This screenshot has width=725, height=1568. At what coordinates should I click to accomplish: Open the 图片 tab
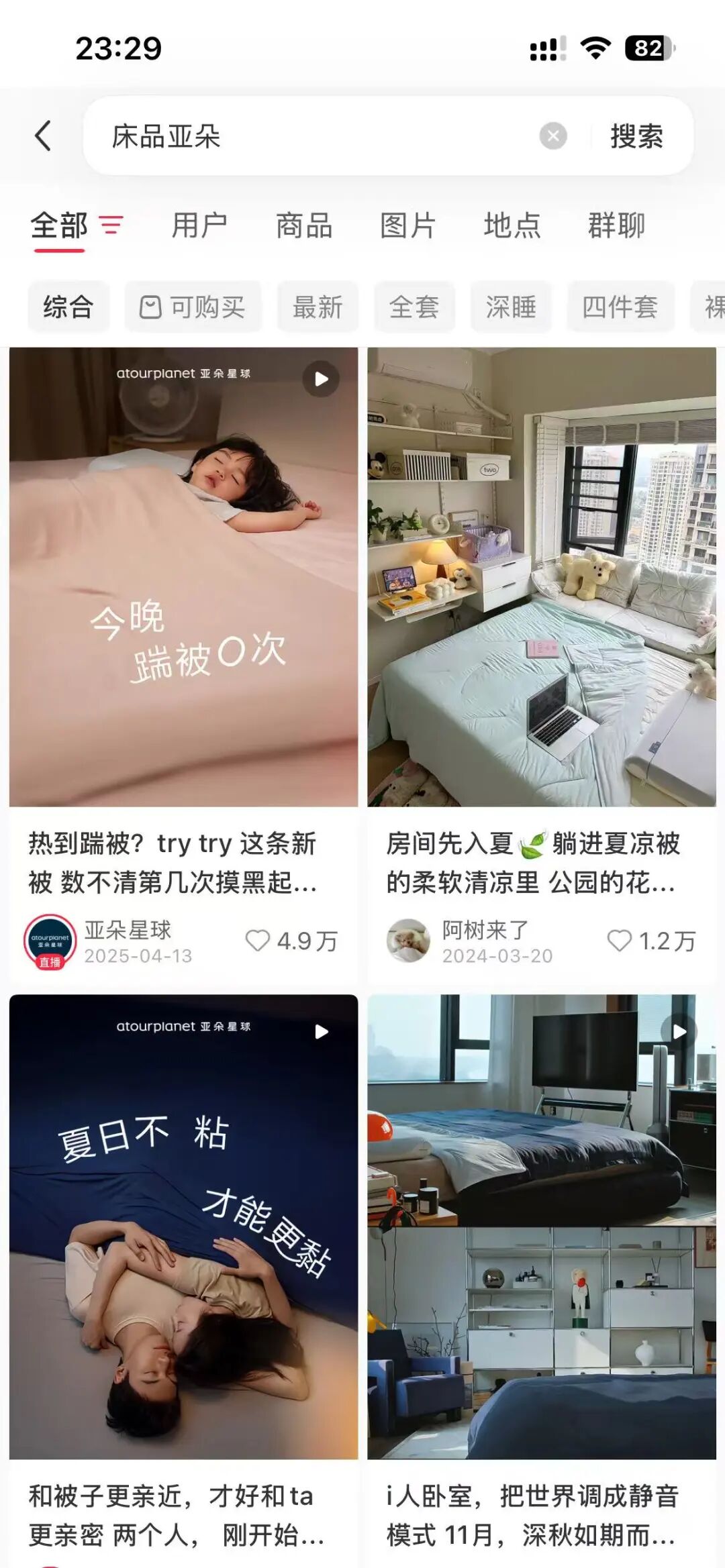point(408,225)
